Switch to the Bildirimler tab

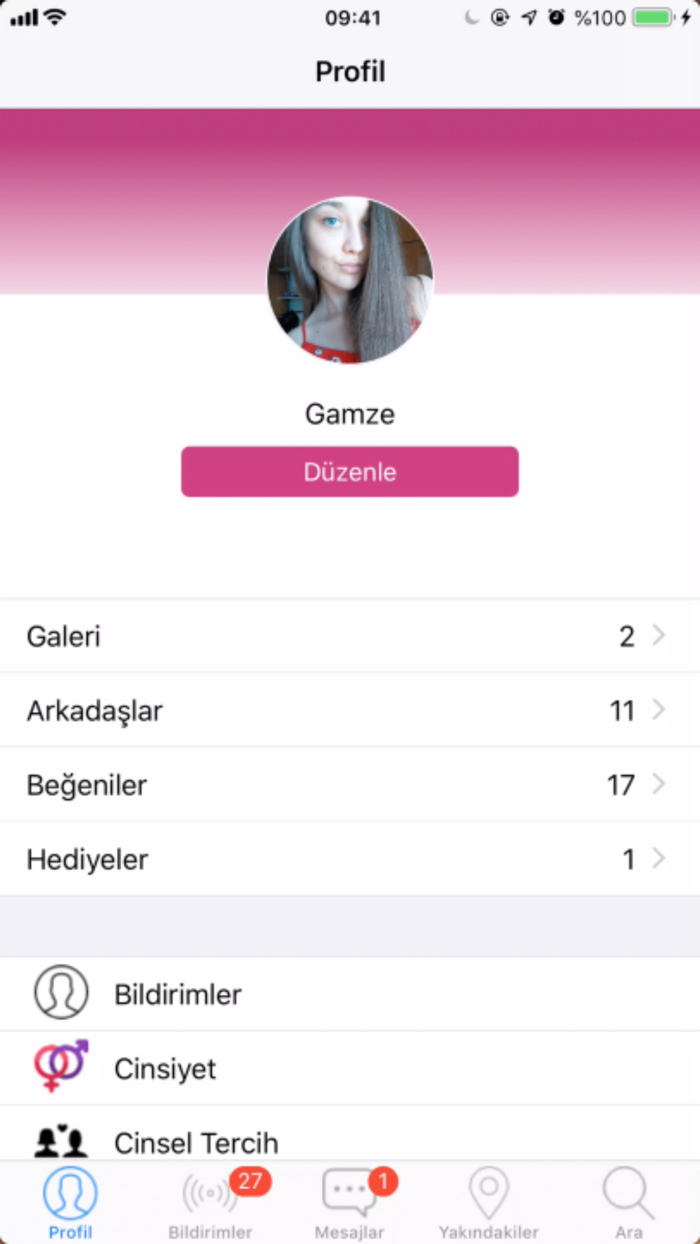[x=210, y=1203]
